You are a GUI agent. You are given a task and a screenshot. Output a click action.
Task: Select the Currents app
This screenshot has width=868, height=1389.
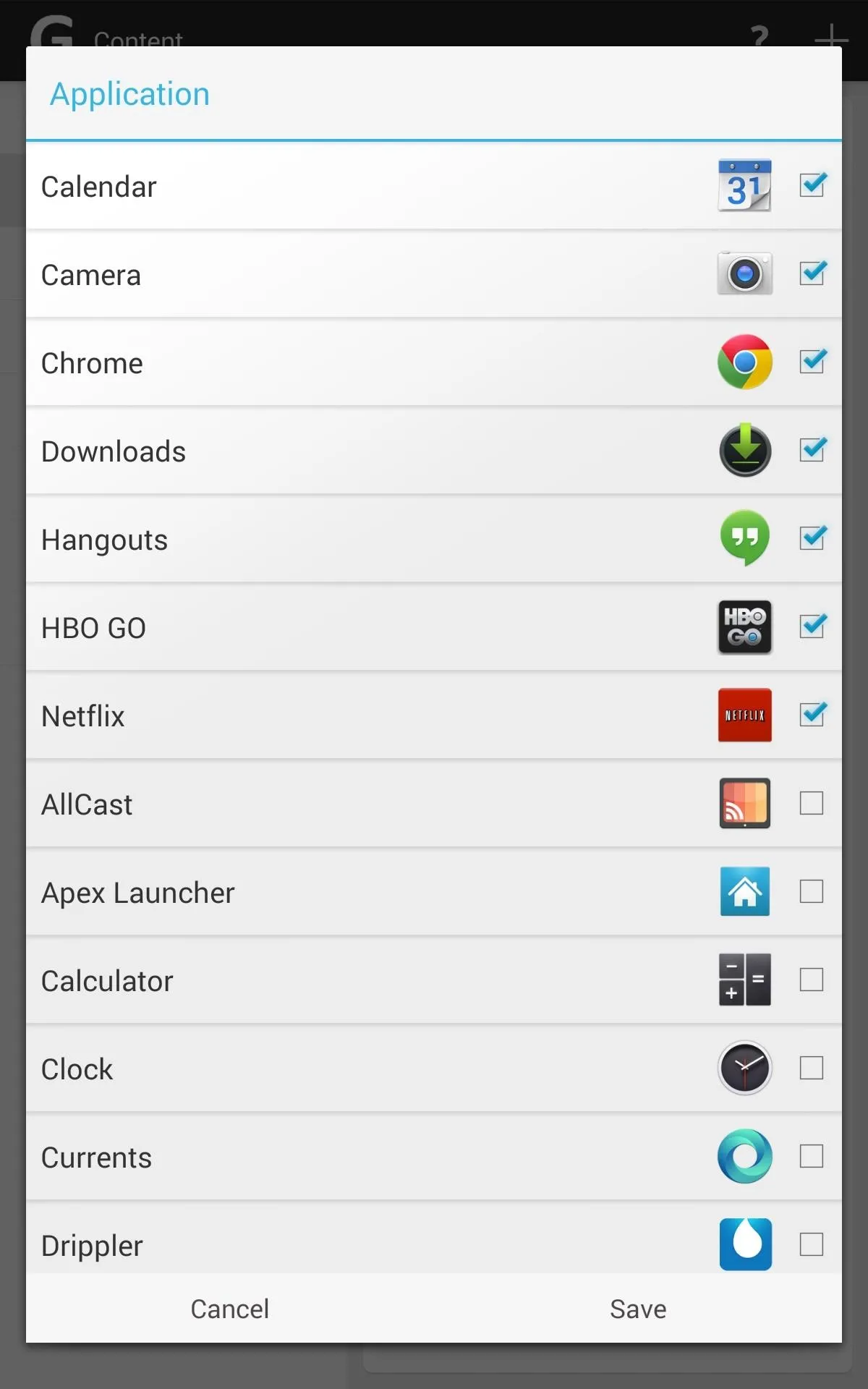click(x=812, y=1156)
